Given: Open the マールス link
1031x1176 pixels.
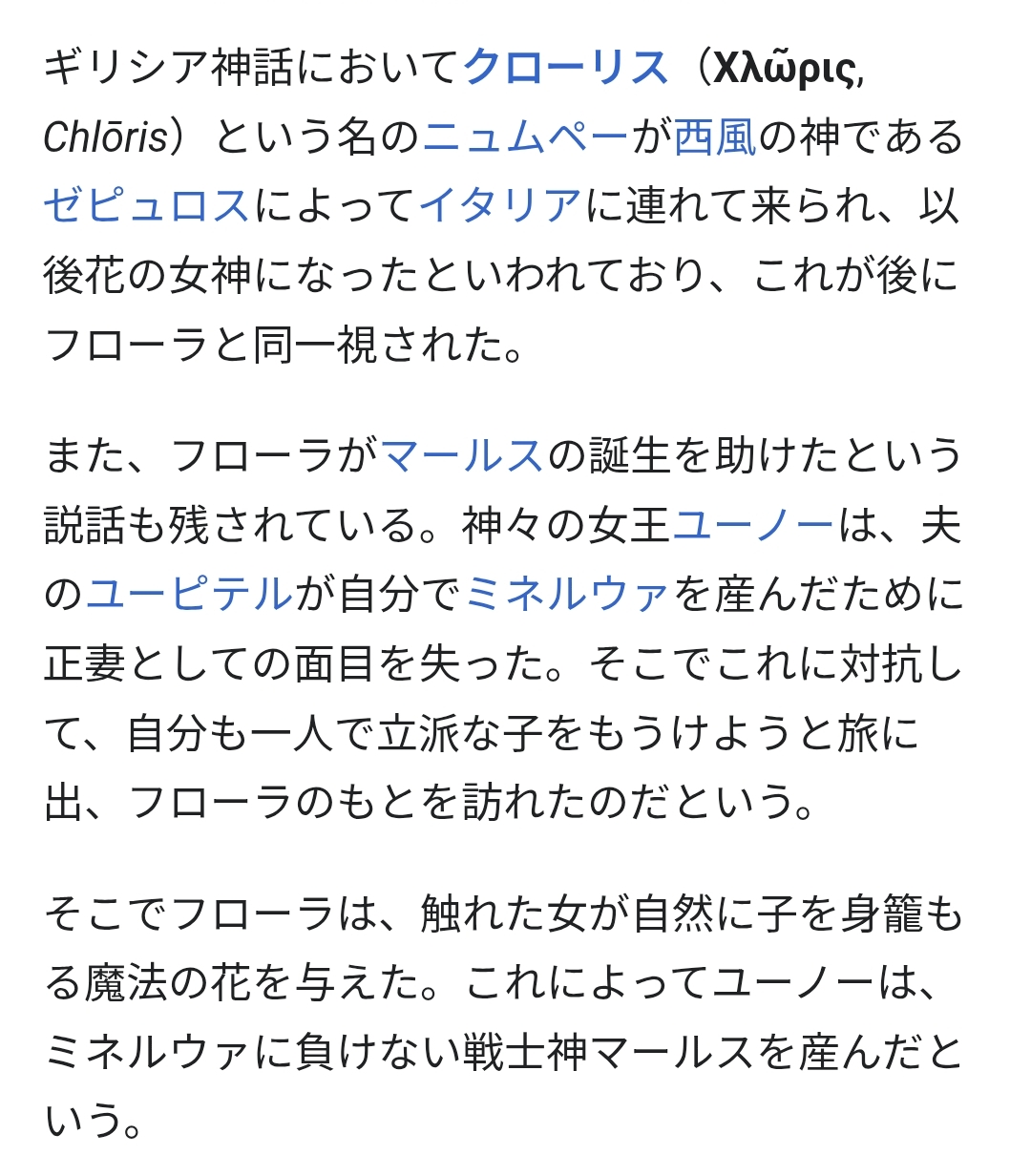Looking at the screenshot, I should 462,455.
